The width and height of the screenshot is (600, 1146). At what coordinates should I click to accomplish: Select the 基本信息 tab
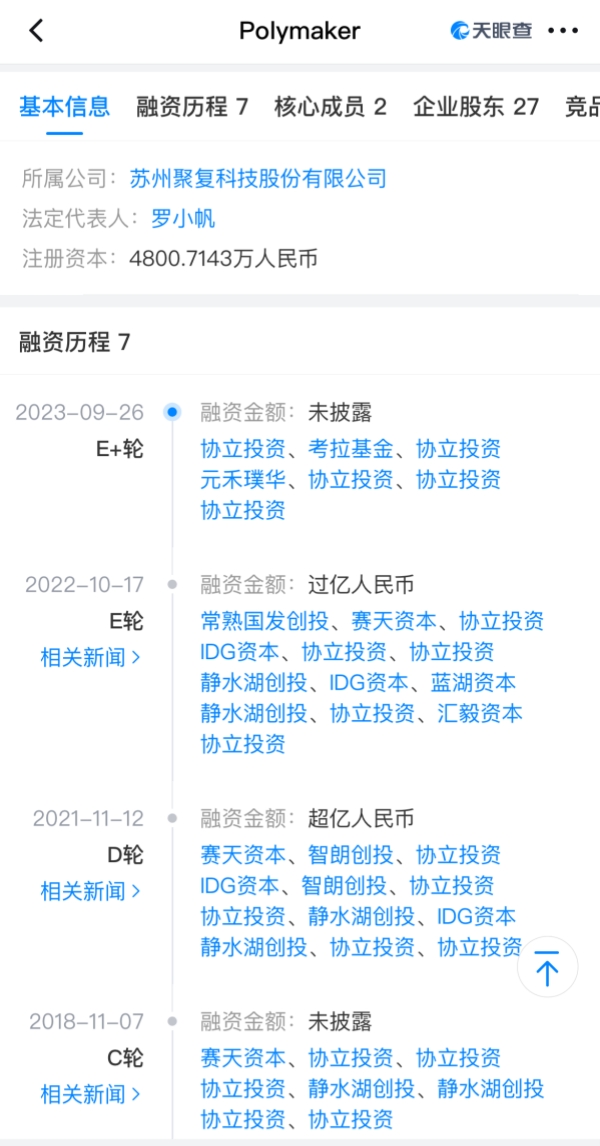point(65,107)
